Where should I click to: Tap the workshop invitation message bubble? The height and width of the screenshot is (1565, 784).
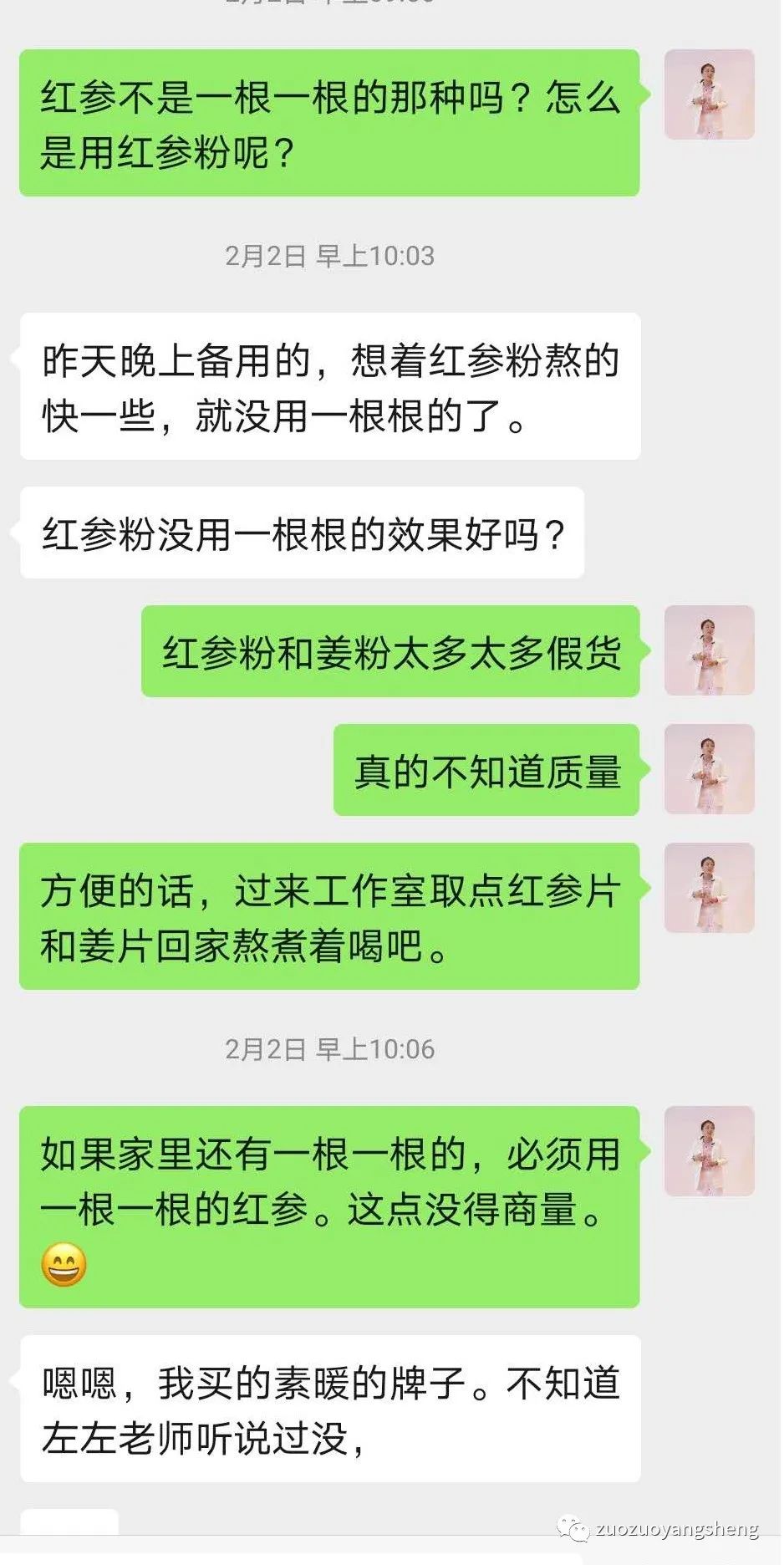pyautogui.click(x=330, y=917)
